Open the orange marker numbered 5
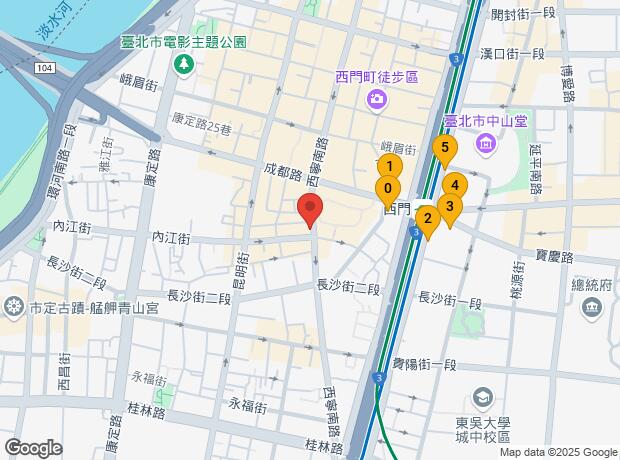 click(x=445, y=148)
